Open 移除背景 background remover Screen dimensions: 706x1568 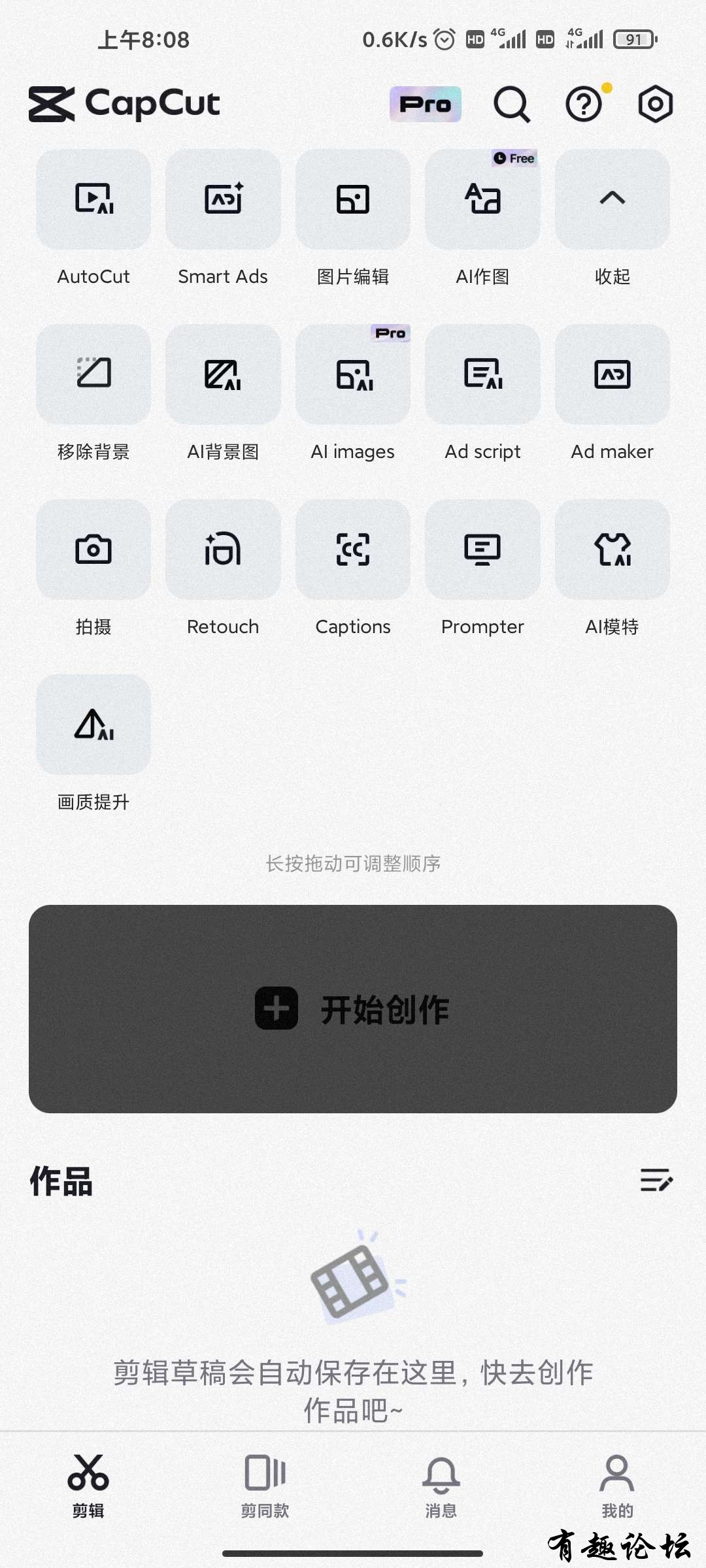[x=93, y=375]
